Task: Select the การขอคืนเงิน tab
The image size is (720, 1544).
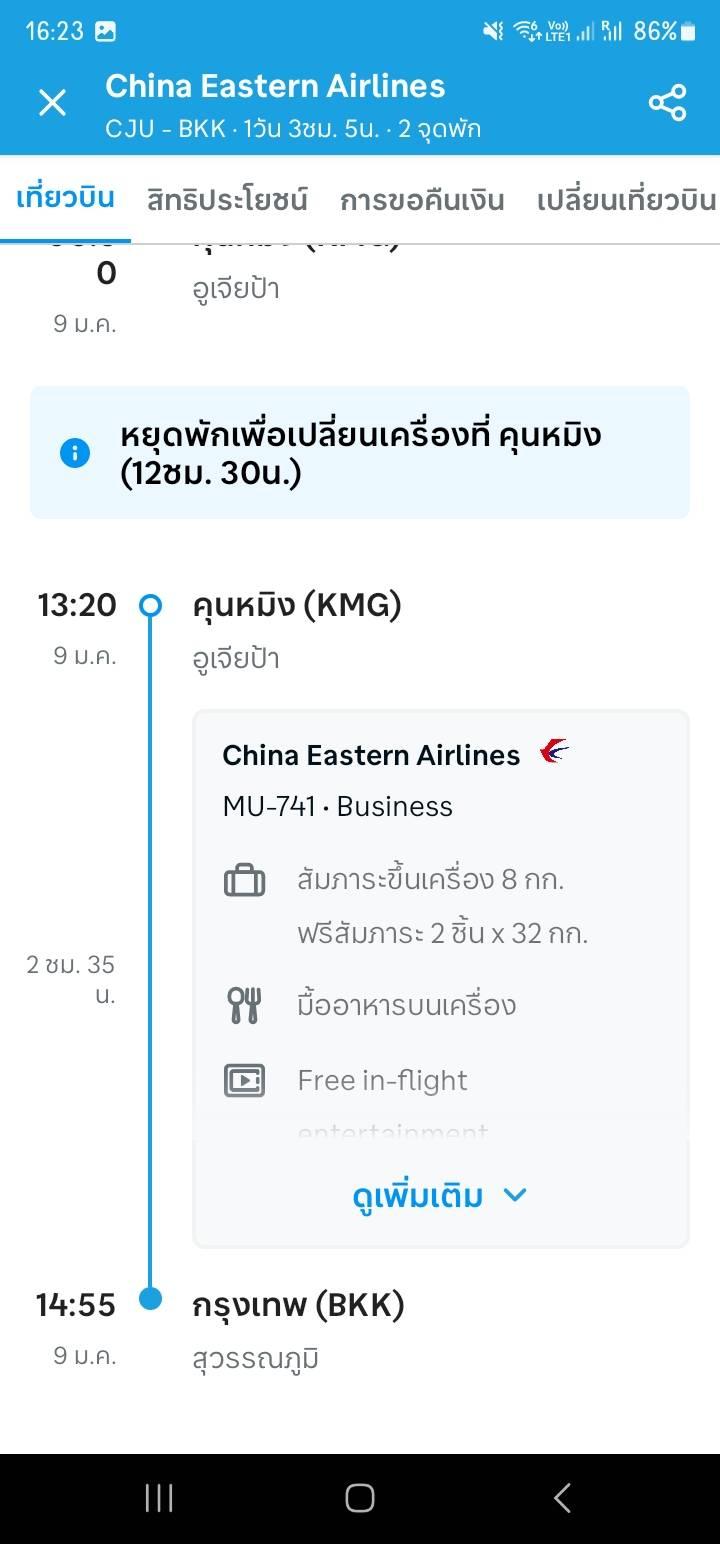Action: click(422, 200)
